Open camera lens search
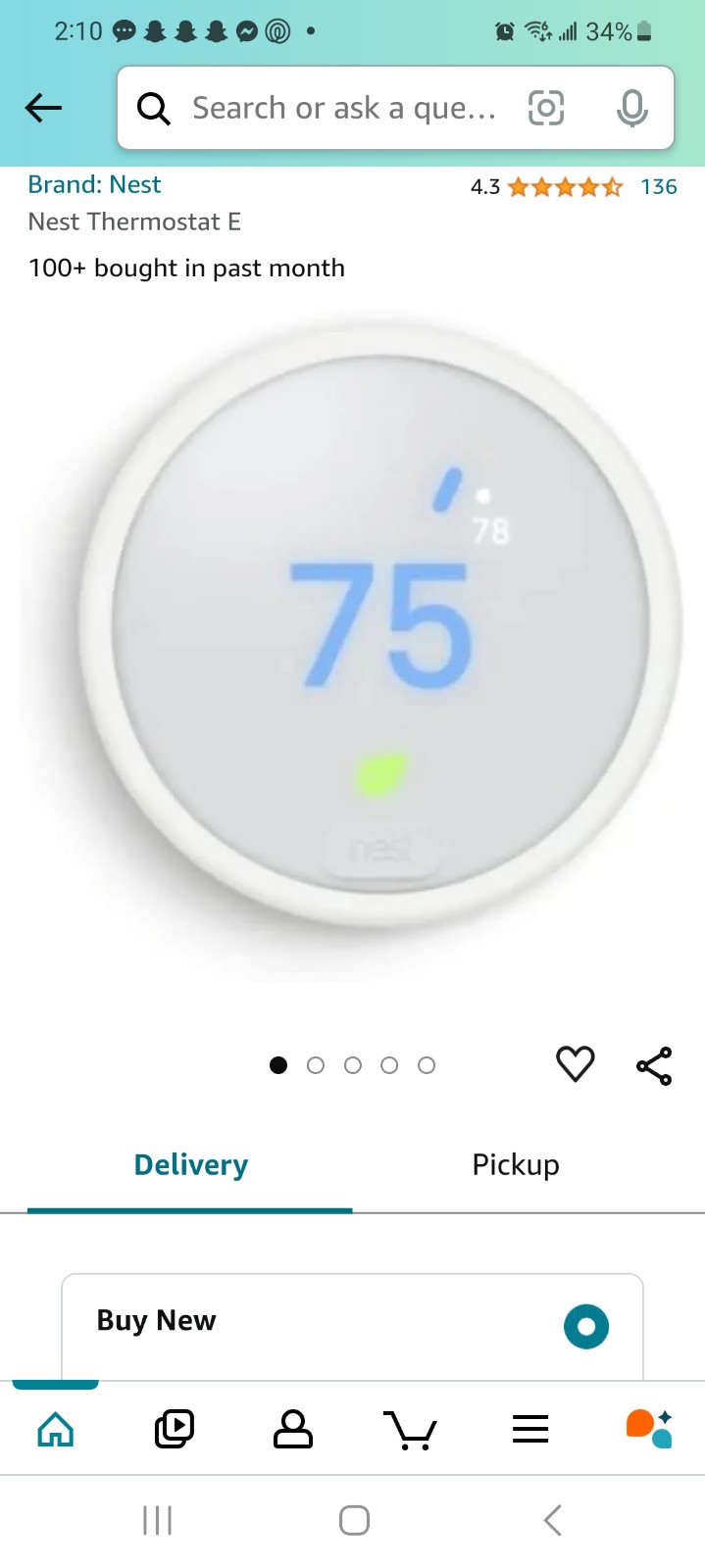Screen dimensions: 705x1568 click(546, 108)
